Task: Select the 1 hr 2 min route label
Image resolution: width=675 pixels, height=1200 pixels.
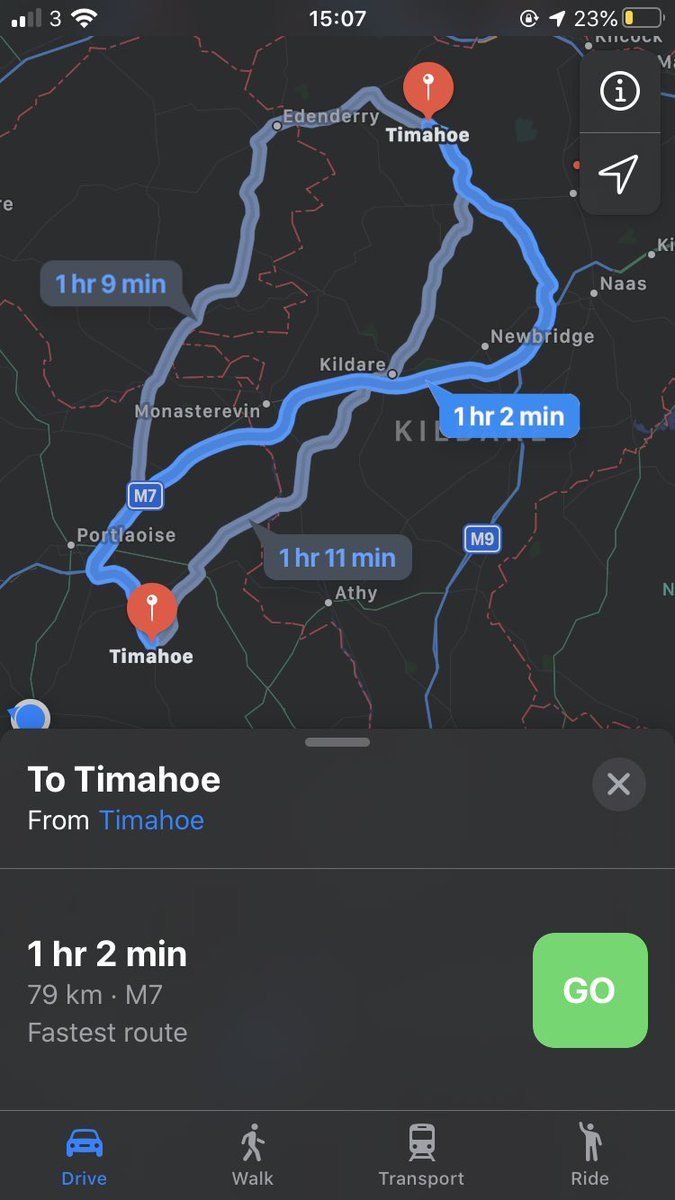Action: tap(509, 416)
